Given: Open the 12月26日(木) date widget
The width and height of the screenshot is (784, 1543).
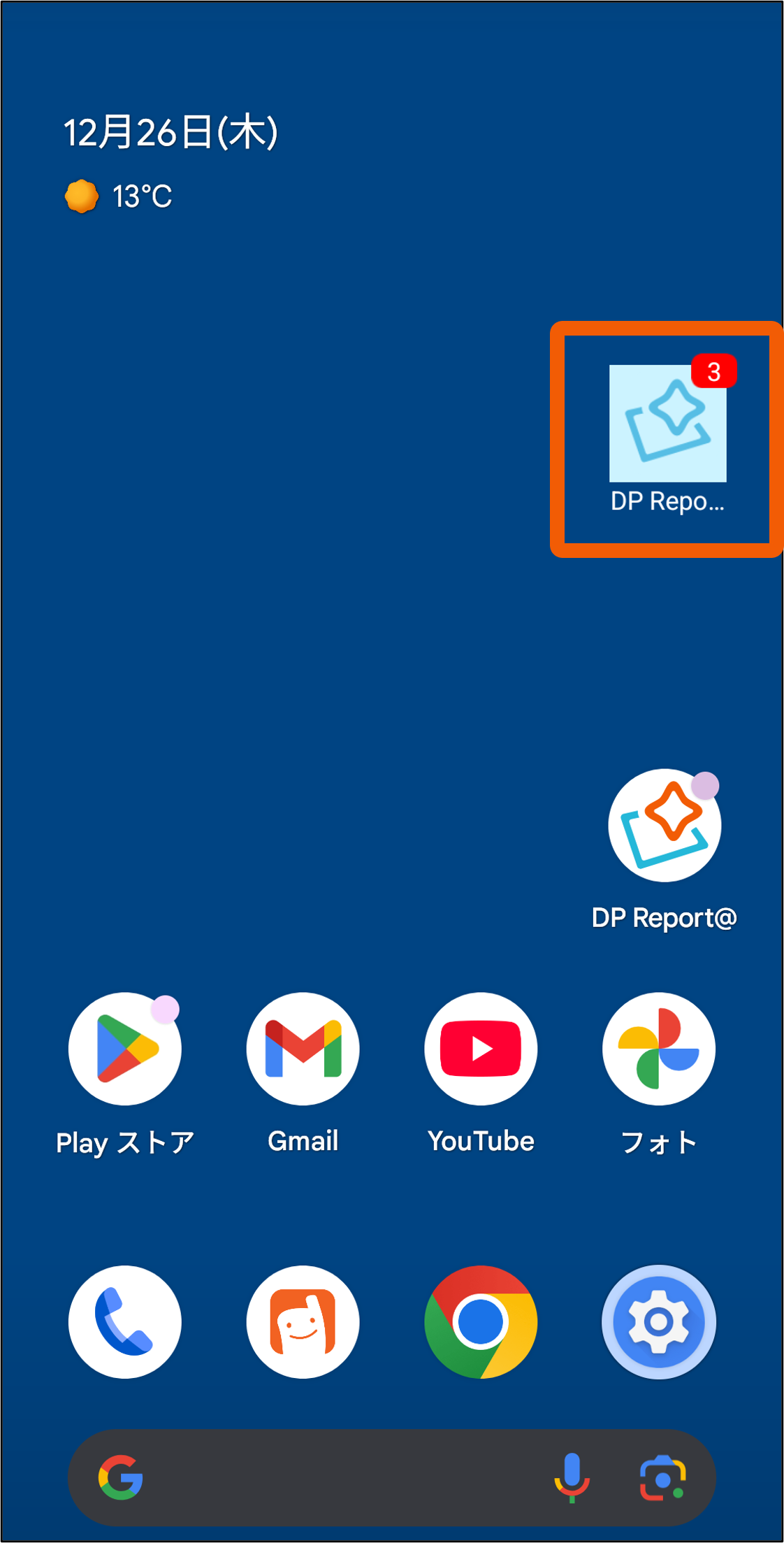Looking at the screenshot, I should [x=171, y=133].
